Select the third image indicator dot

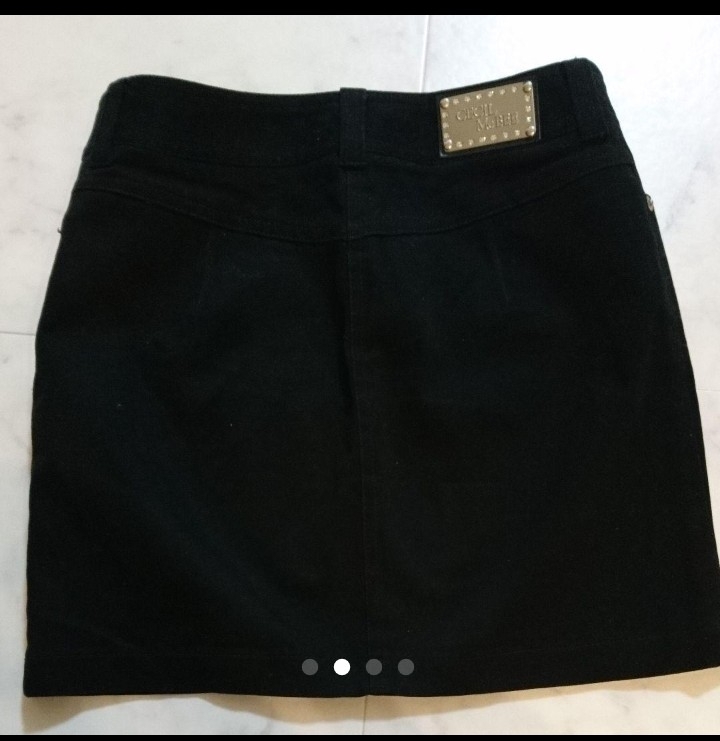point(374,667)
